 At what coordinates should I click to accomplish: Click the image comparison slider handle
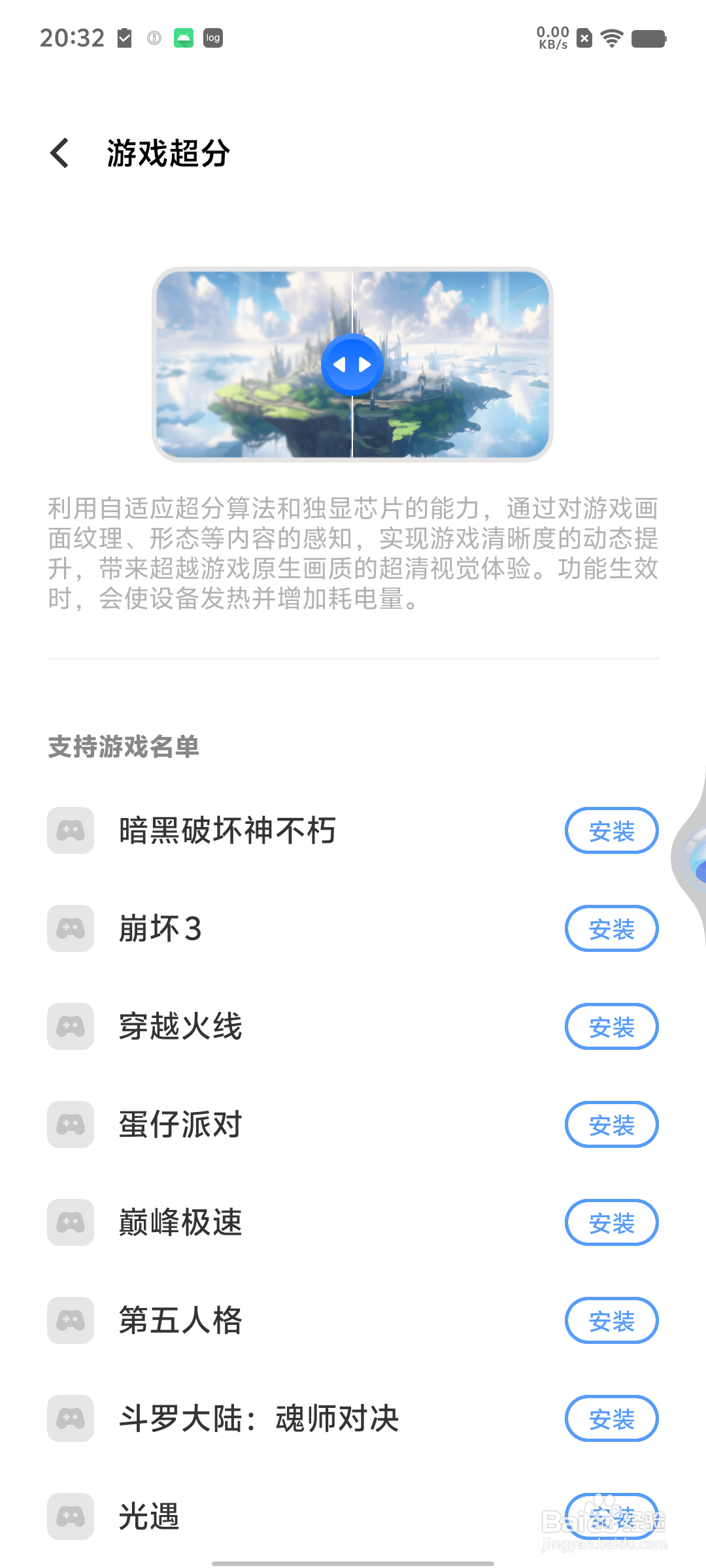352,364
